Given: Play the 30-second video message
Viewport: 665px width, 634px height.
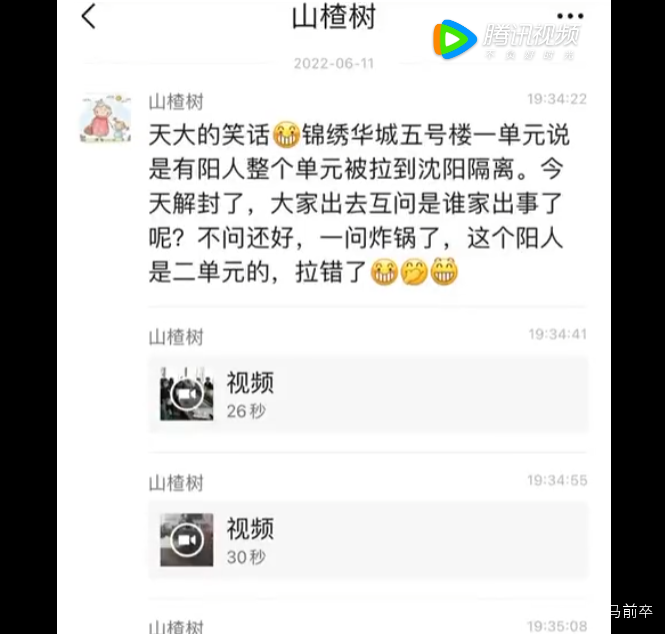Looking at the screenshot, I should tap(368, 540).
